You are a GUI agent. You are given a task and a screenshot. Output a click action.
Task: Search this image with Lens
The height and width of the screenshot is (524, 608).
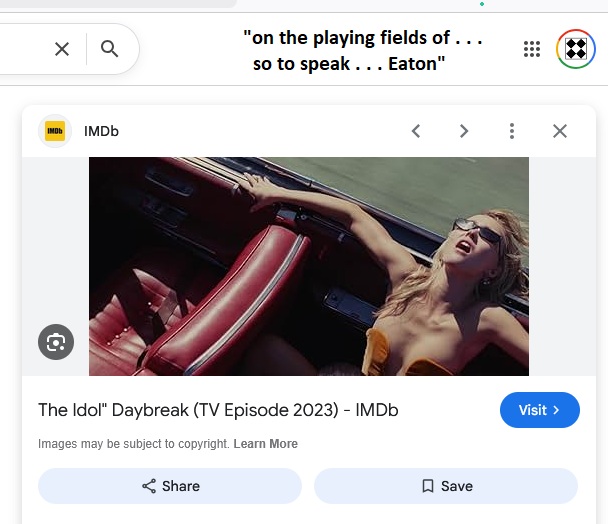[56, 342]
